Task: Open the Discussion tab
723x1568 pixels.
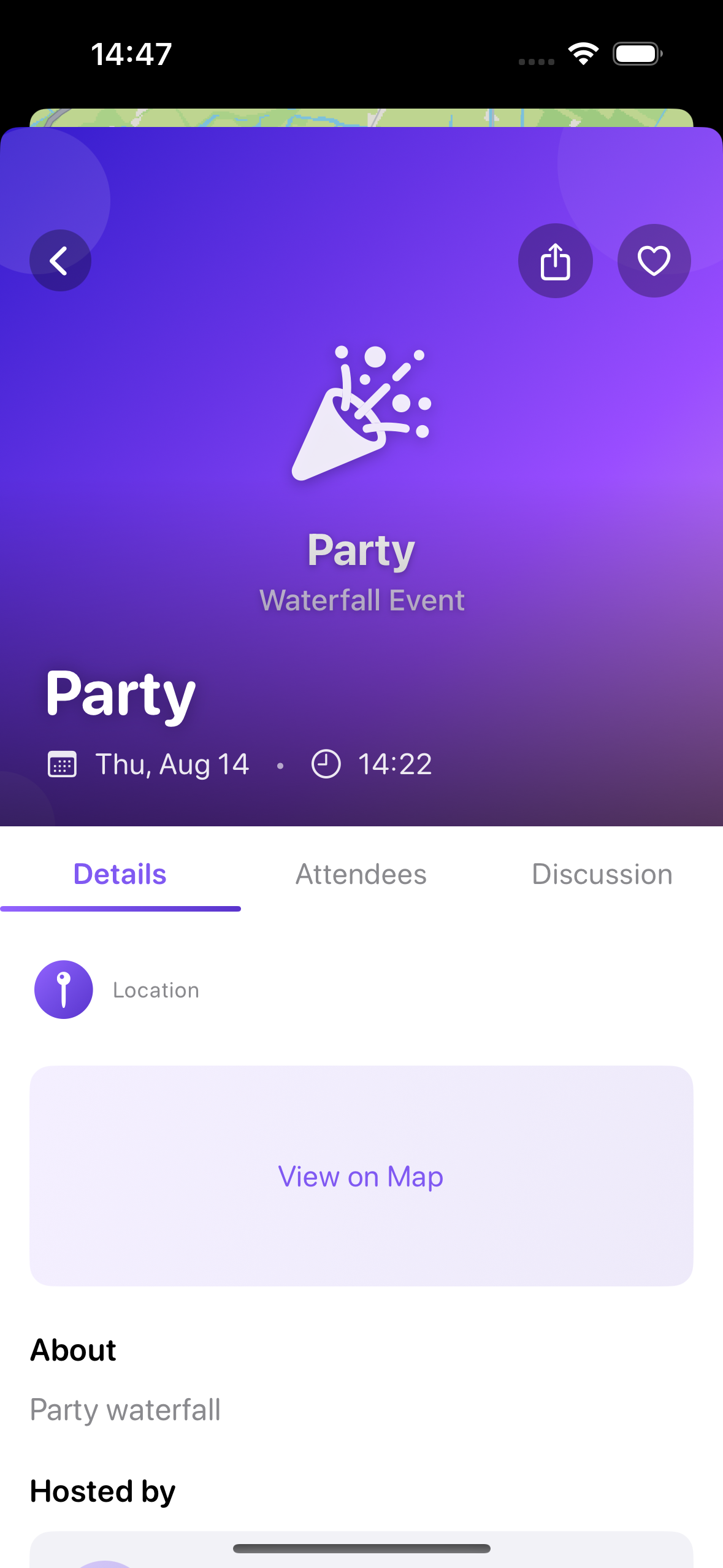Action: (x=602, y=874)
